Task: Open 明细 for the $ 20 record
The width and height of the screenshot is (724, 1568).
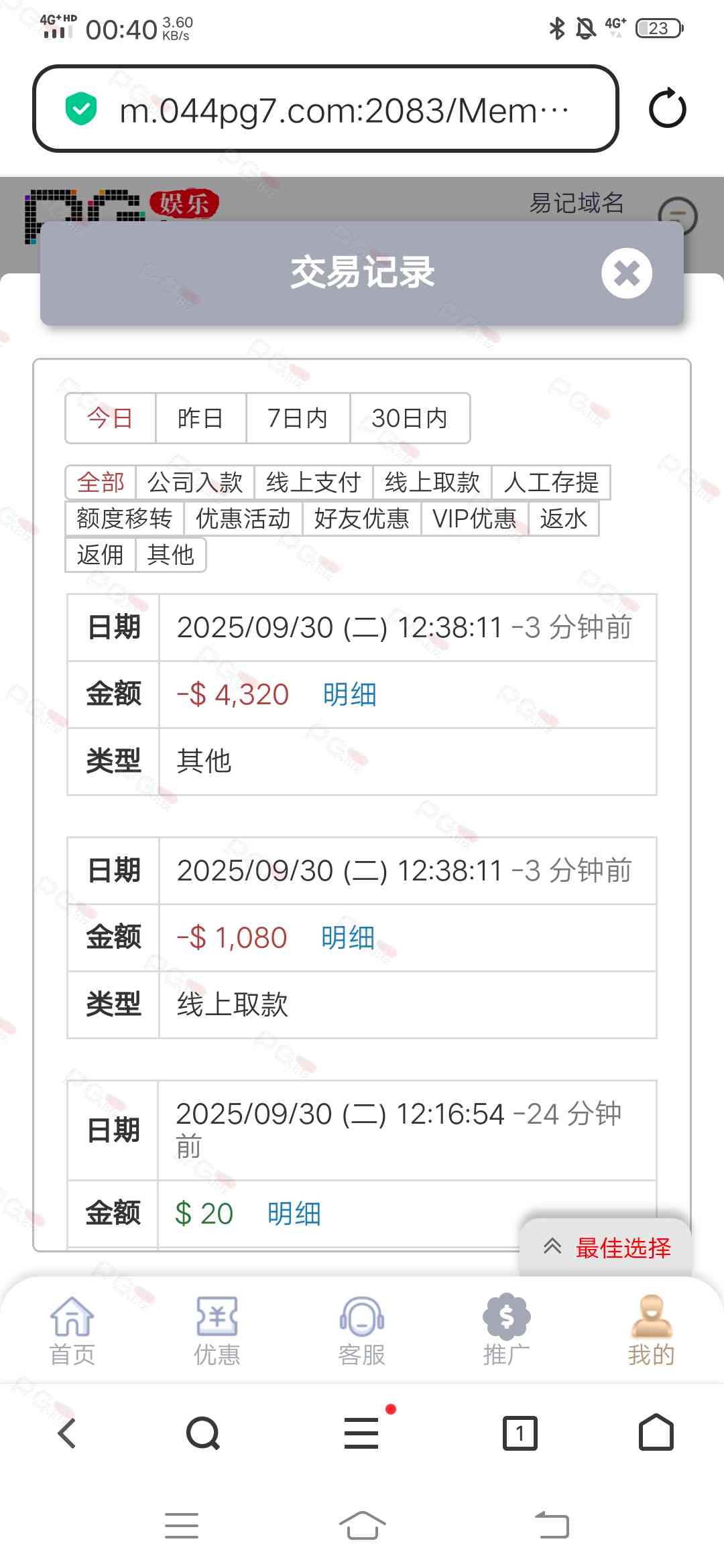Action: [294, 1214]
